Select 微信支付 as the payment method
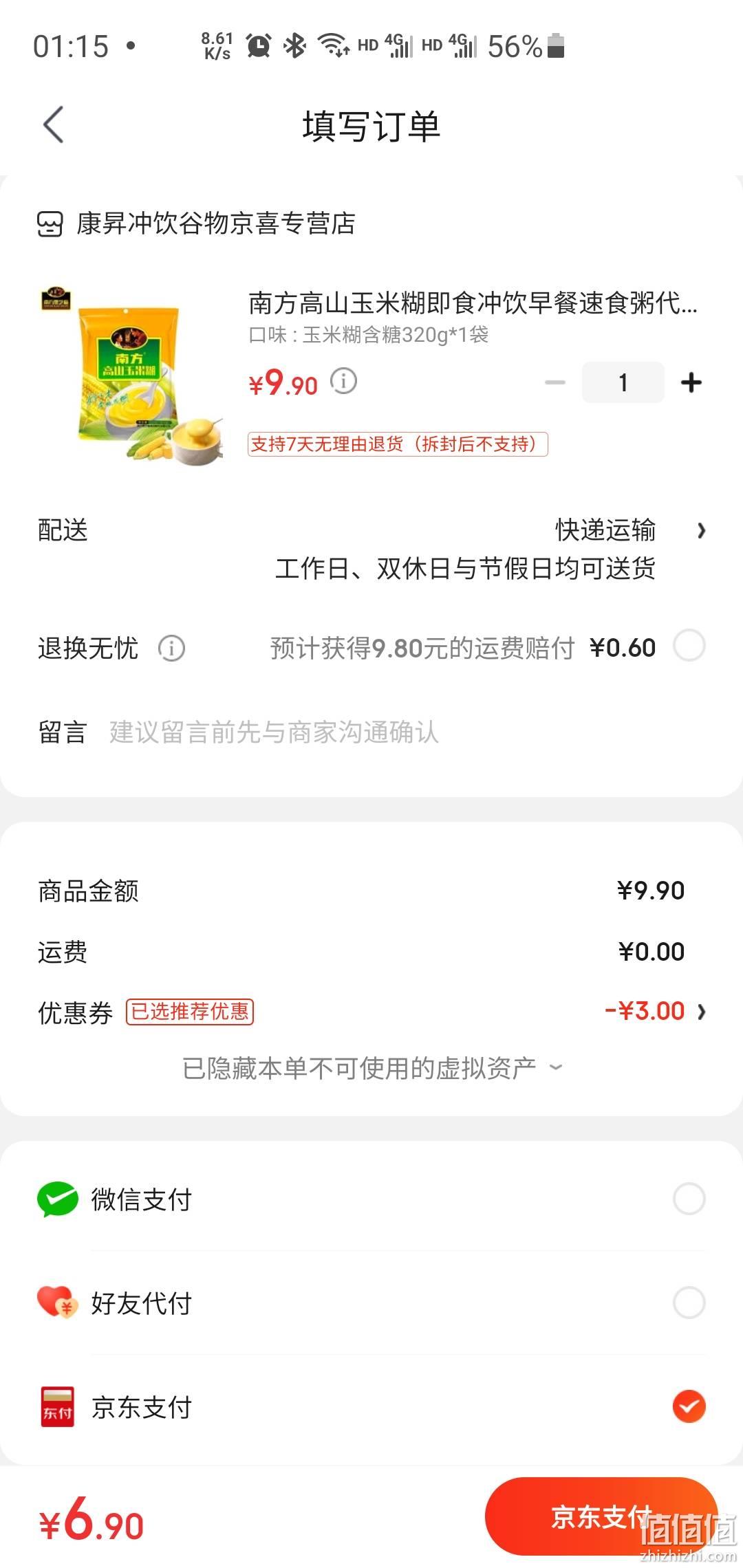Viewport: 743px width, 1568px height. pos(371,1199)
